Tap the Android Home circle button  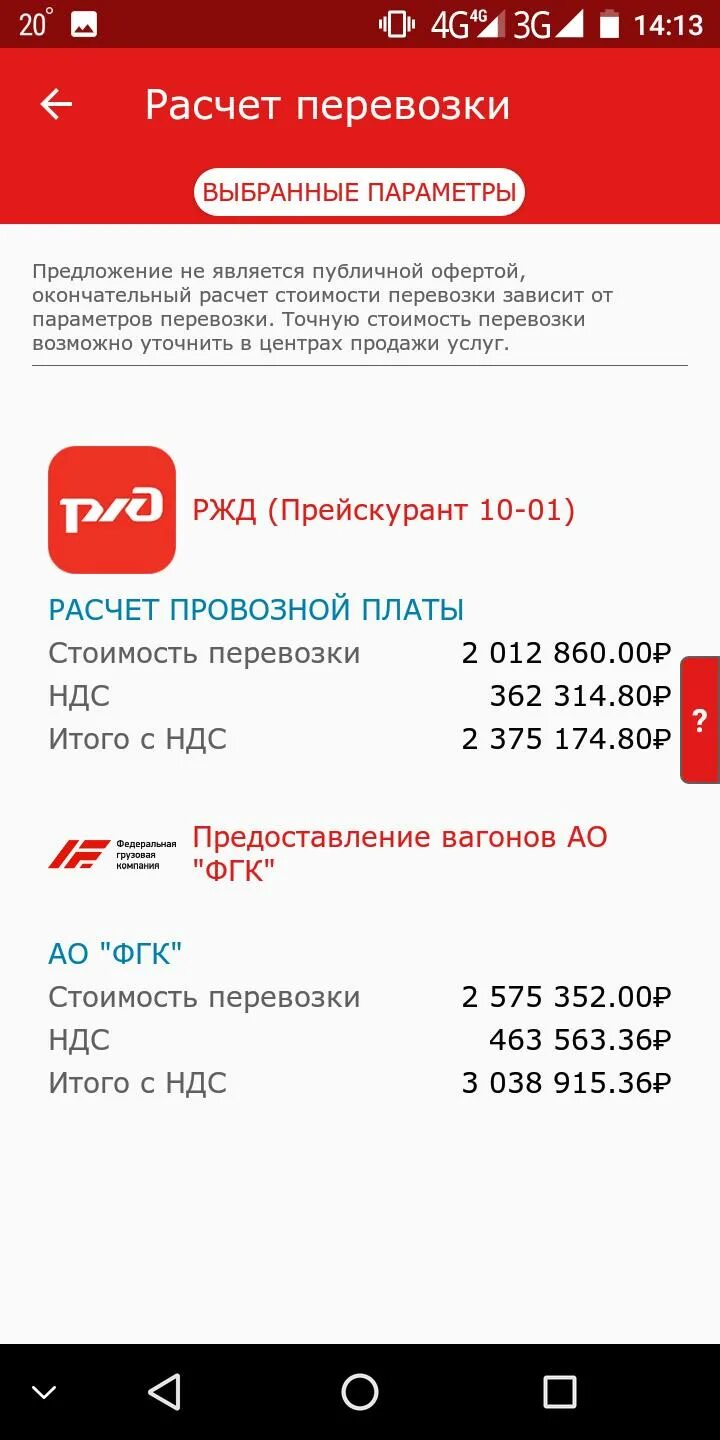point(360,1390)
